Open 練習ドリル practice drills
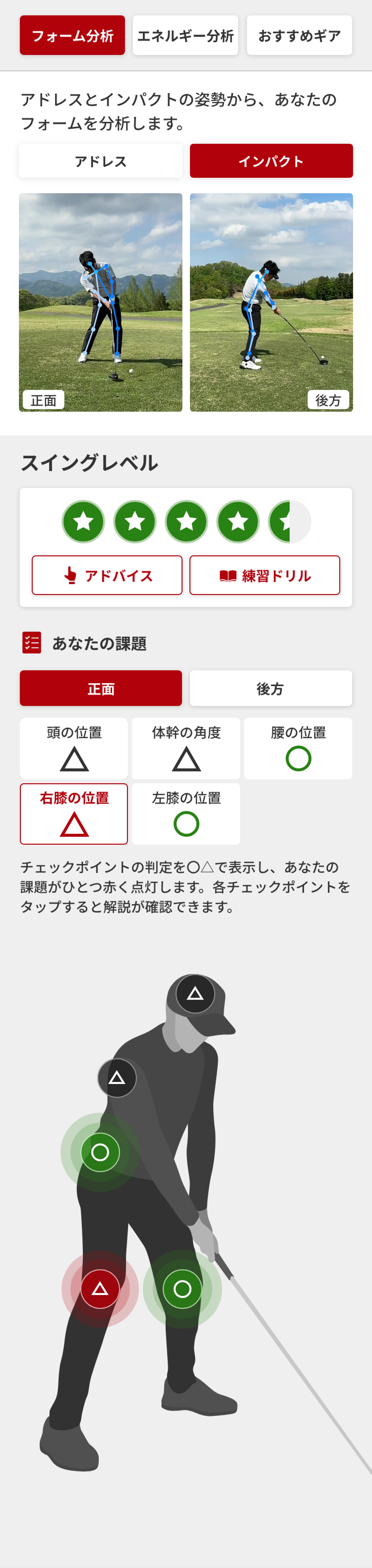The width and height of the screenshot is (372, 1568). (x=265, y=575)
